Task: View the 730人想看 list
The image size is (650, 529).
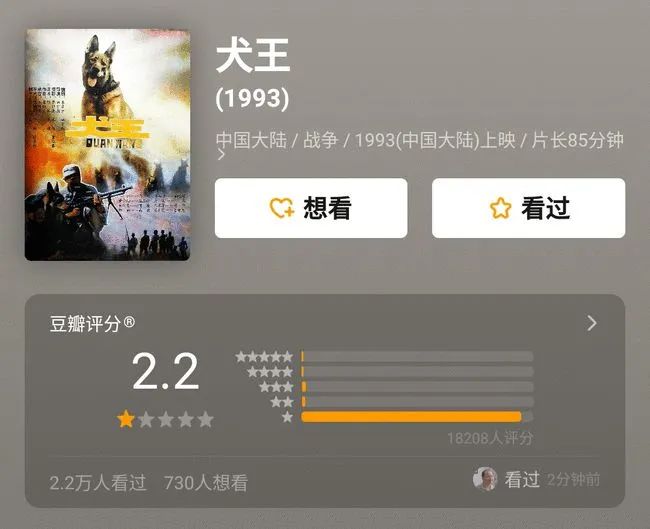Action: click(x=205, y=483)
